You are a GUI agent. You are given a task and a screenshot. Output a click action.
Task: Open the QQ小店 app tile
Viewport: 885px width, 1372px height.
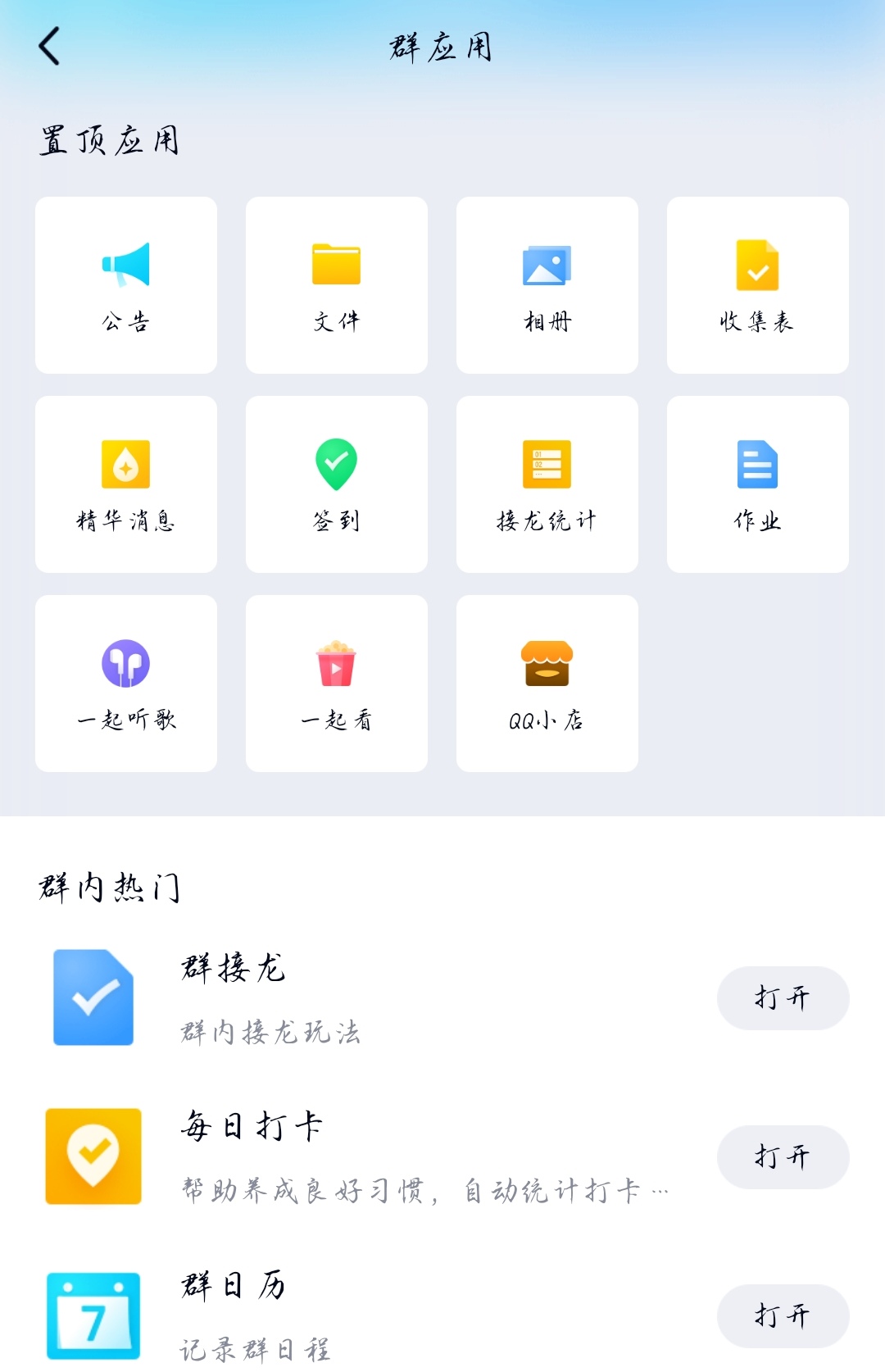pyautogui.click(x=547, y=684)
